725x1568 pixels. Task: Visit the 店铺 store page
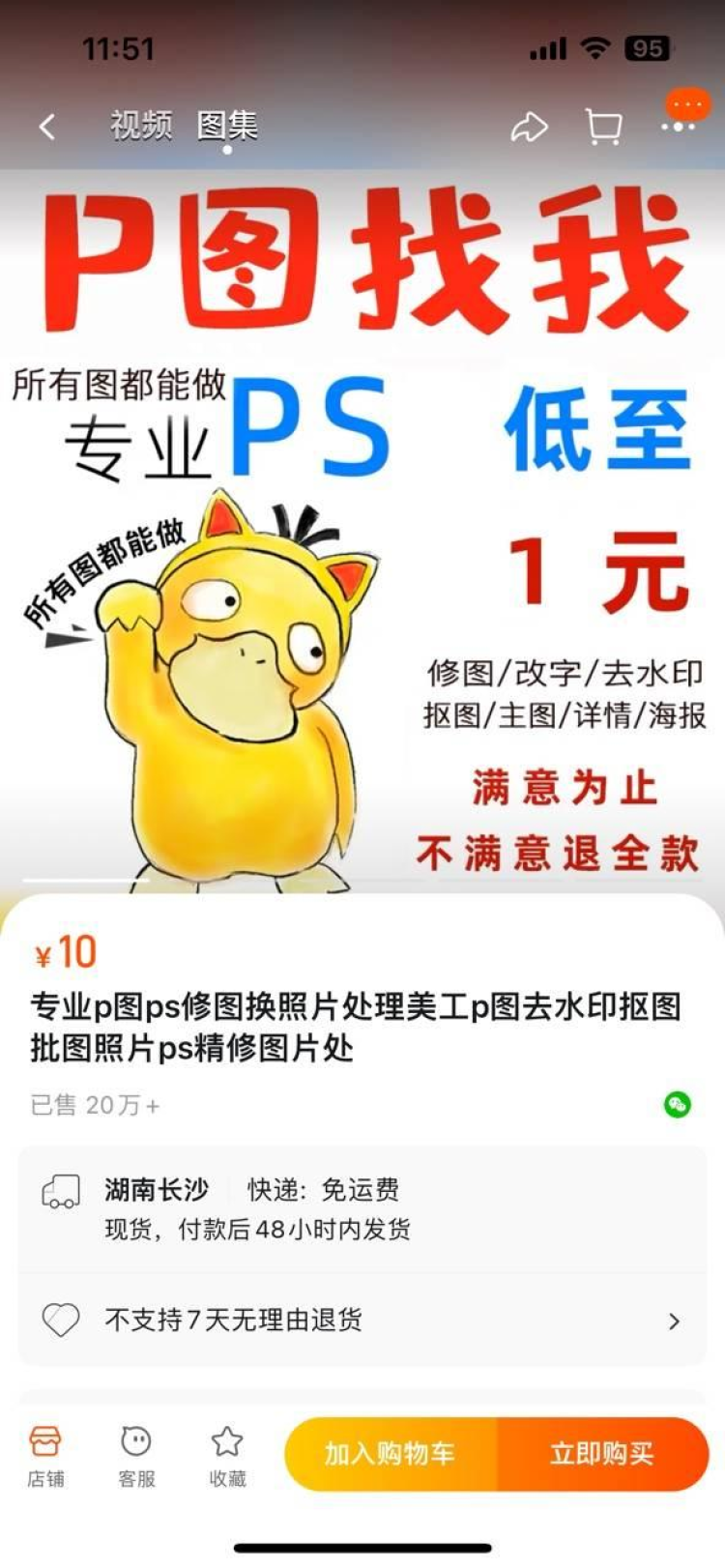[x=45, y=1455]
